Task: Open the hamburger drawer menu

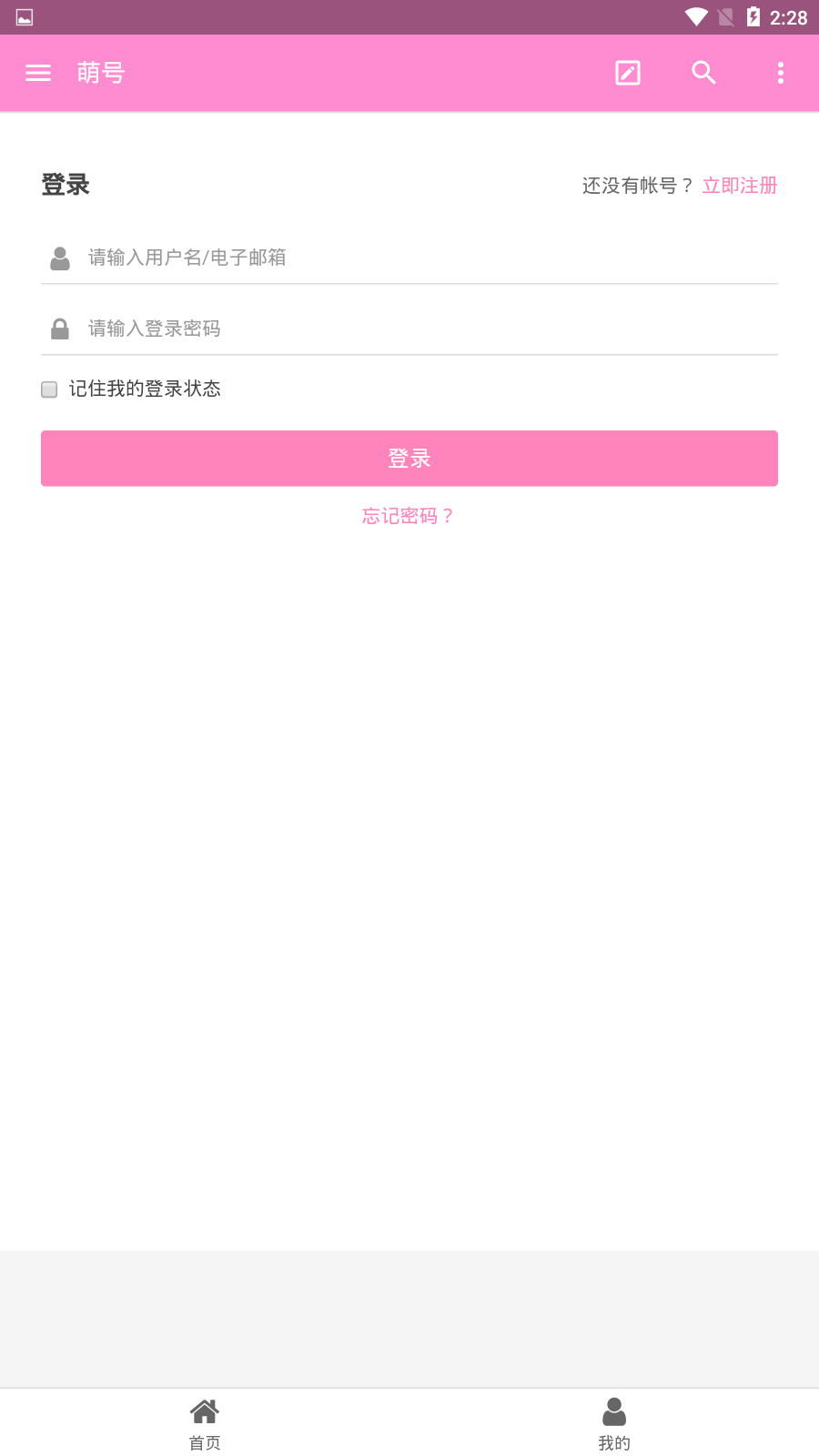Action: point(38,73)
